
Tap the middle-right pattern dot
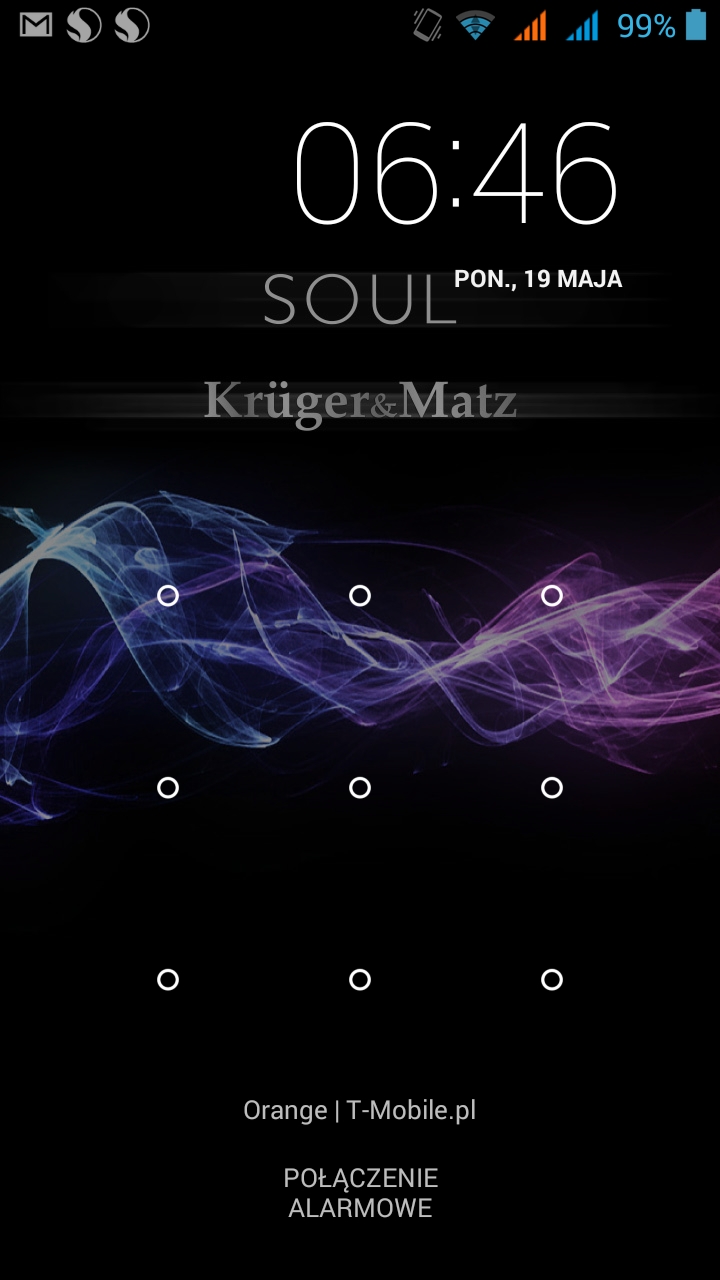[552, 788]
